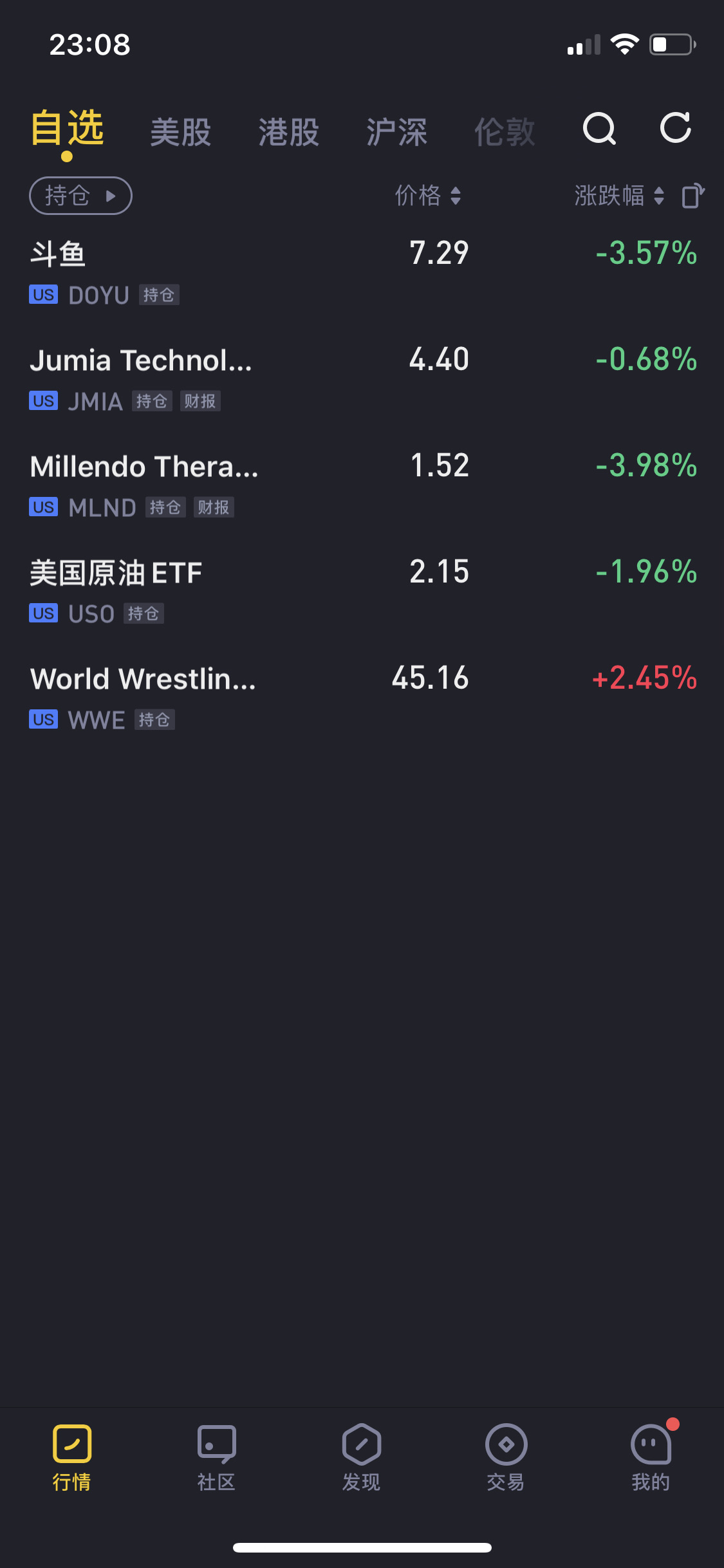The height and width of the screenshot is (1568, 724).
Task: Switch to the 港股 tab
Action: [289, 133]
